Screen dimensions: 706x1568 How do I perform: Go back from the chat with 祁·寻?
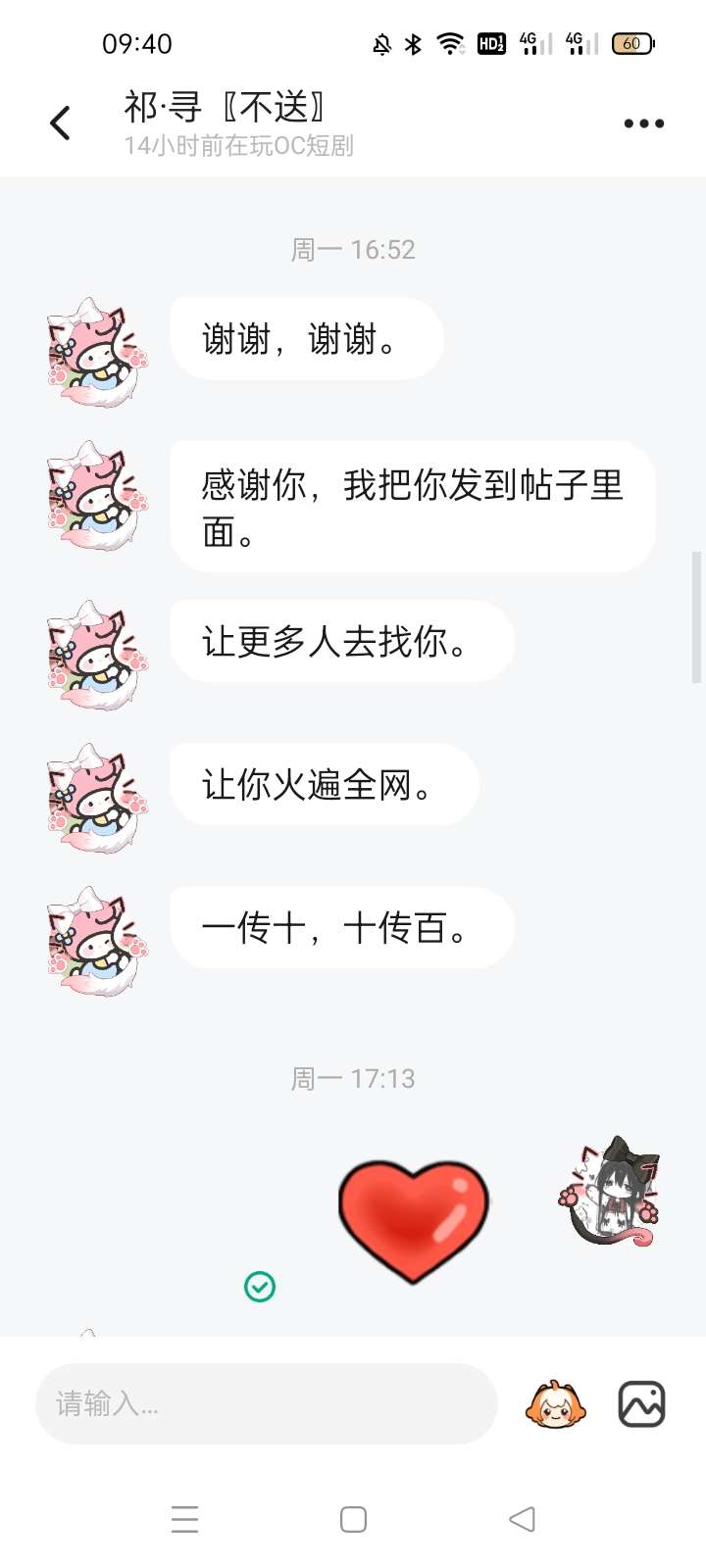(60, 123)
